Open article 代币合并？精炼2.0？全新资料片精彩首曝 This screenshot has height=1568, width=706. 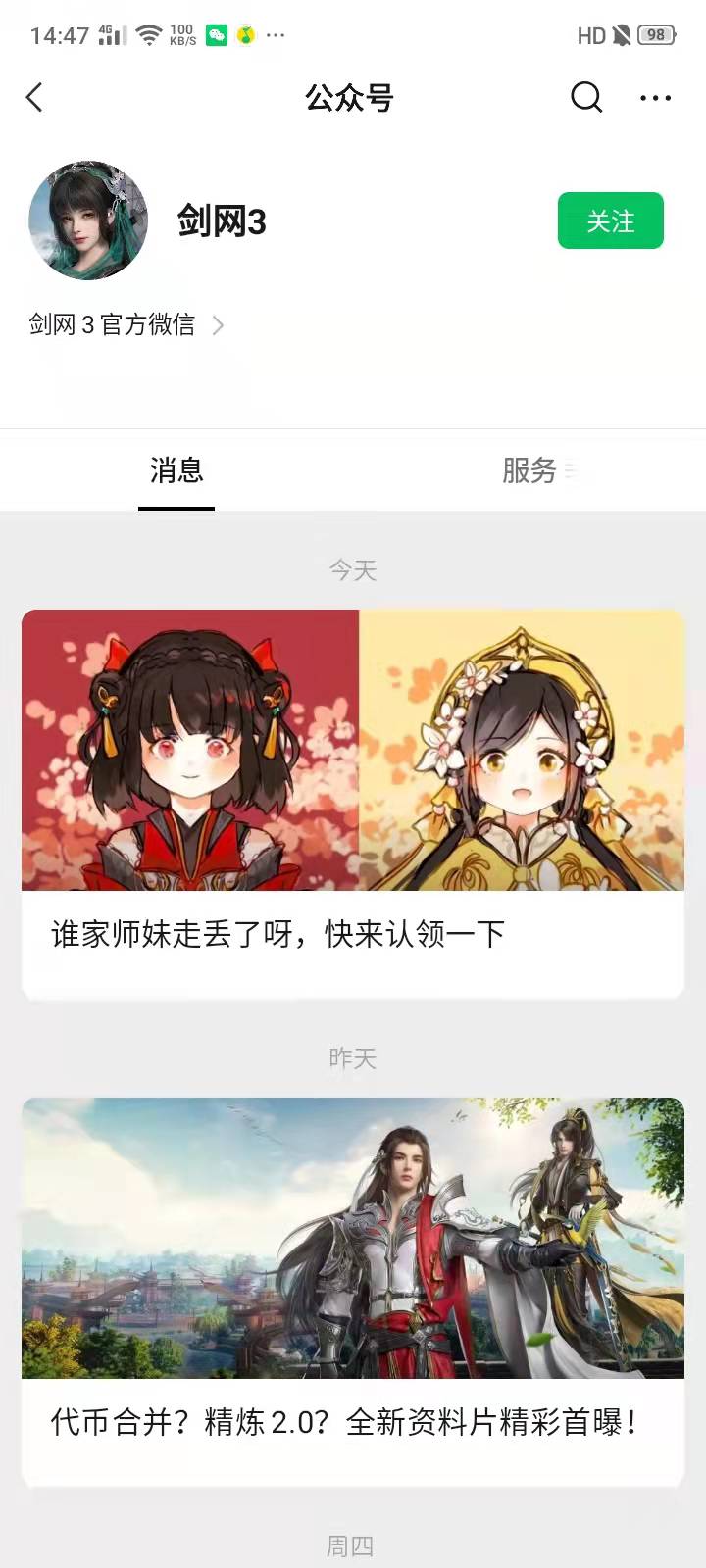coord(353,1292)
